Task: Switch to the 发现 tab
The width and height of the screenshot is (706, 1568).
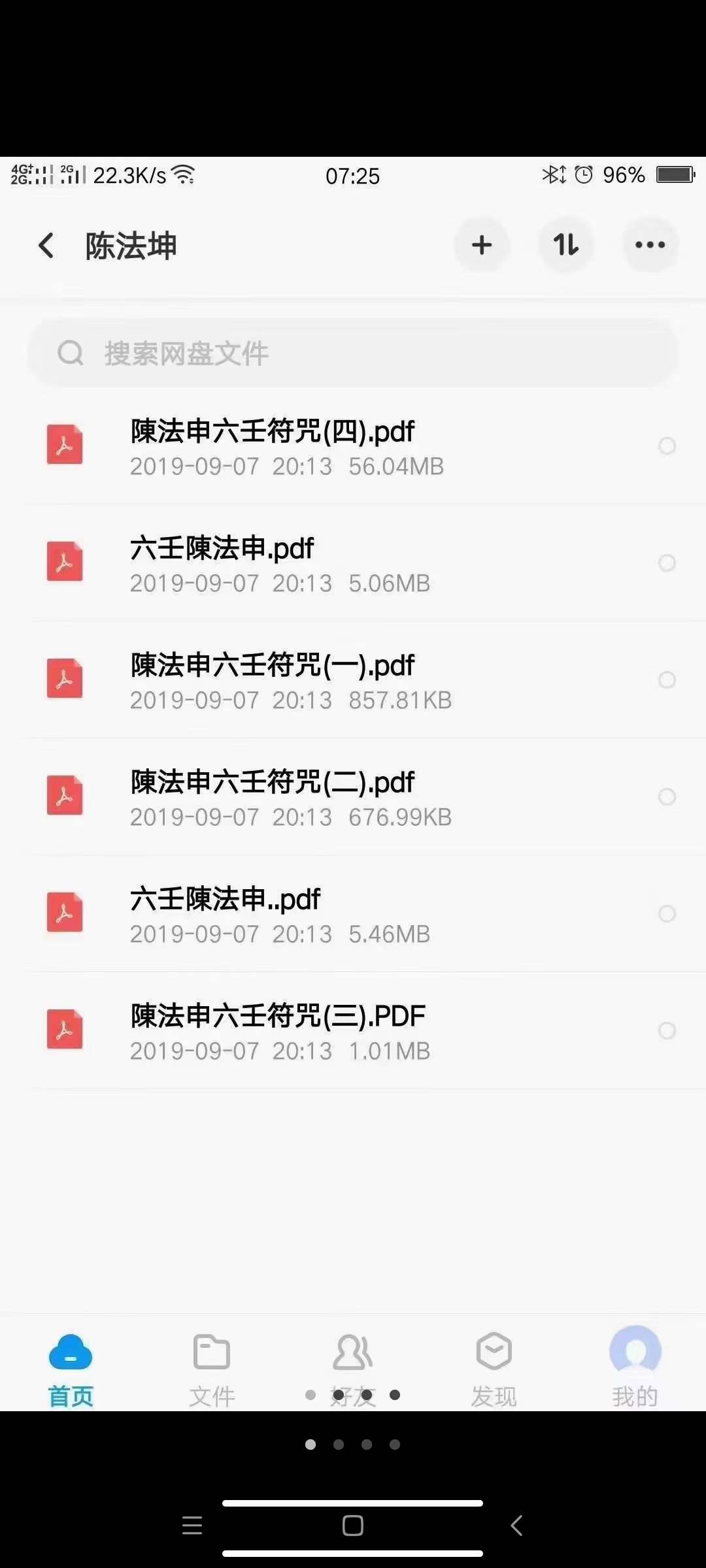Action: pos(494,1369)
